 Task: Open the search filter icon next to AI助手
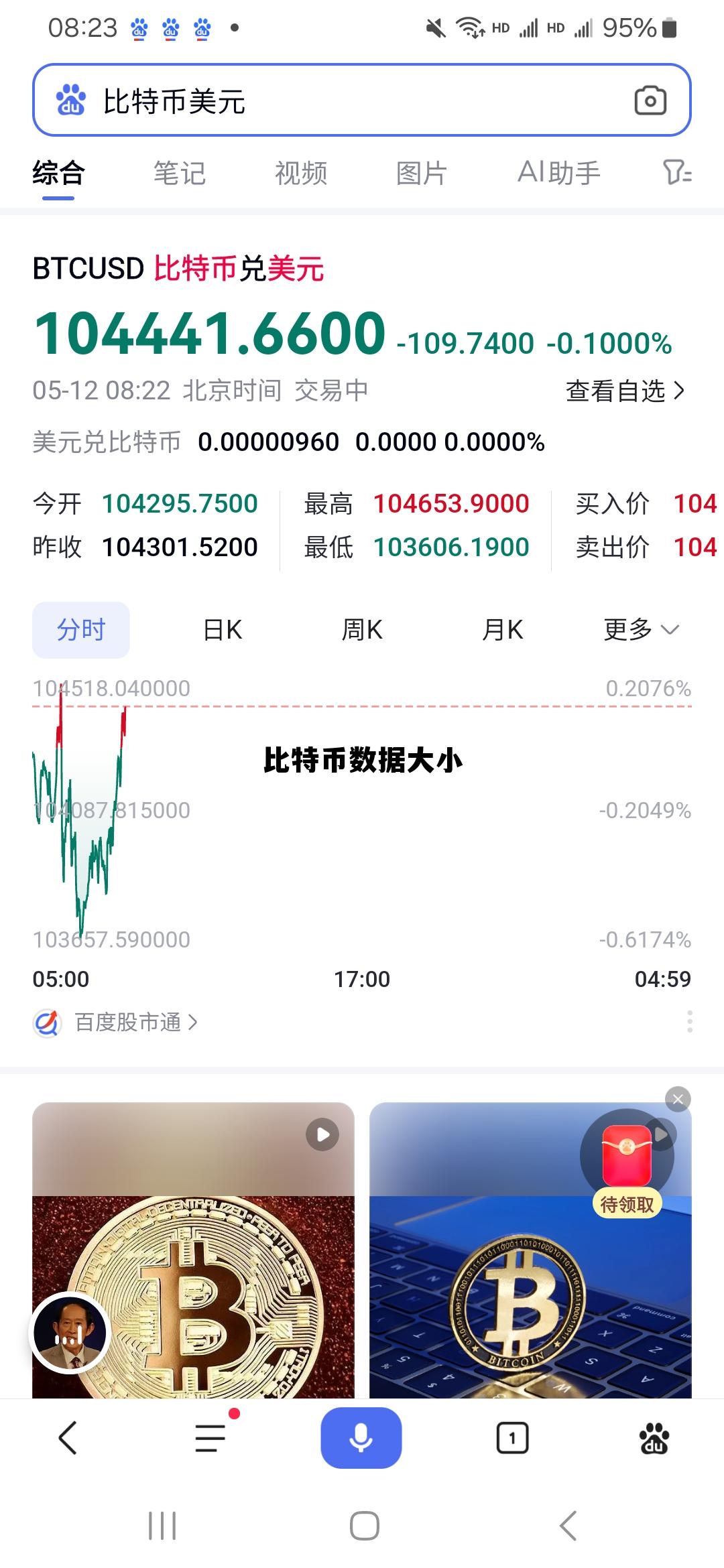pos(677,173)
